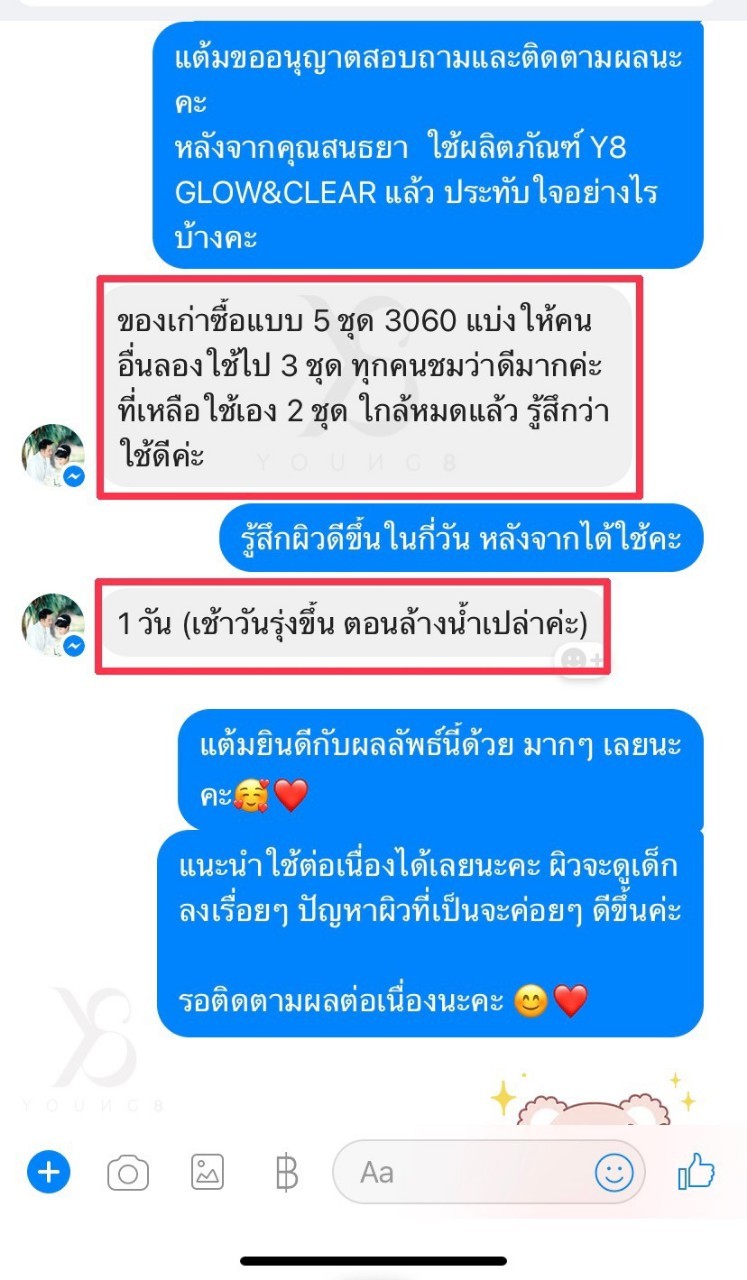The image size is (747, 1280).
Task: Open the camera to take a photo
Action: point(128,1172)
